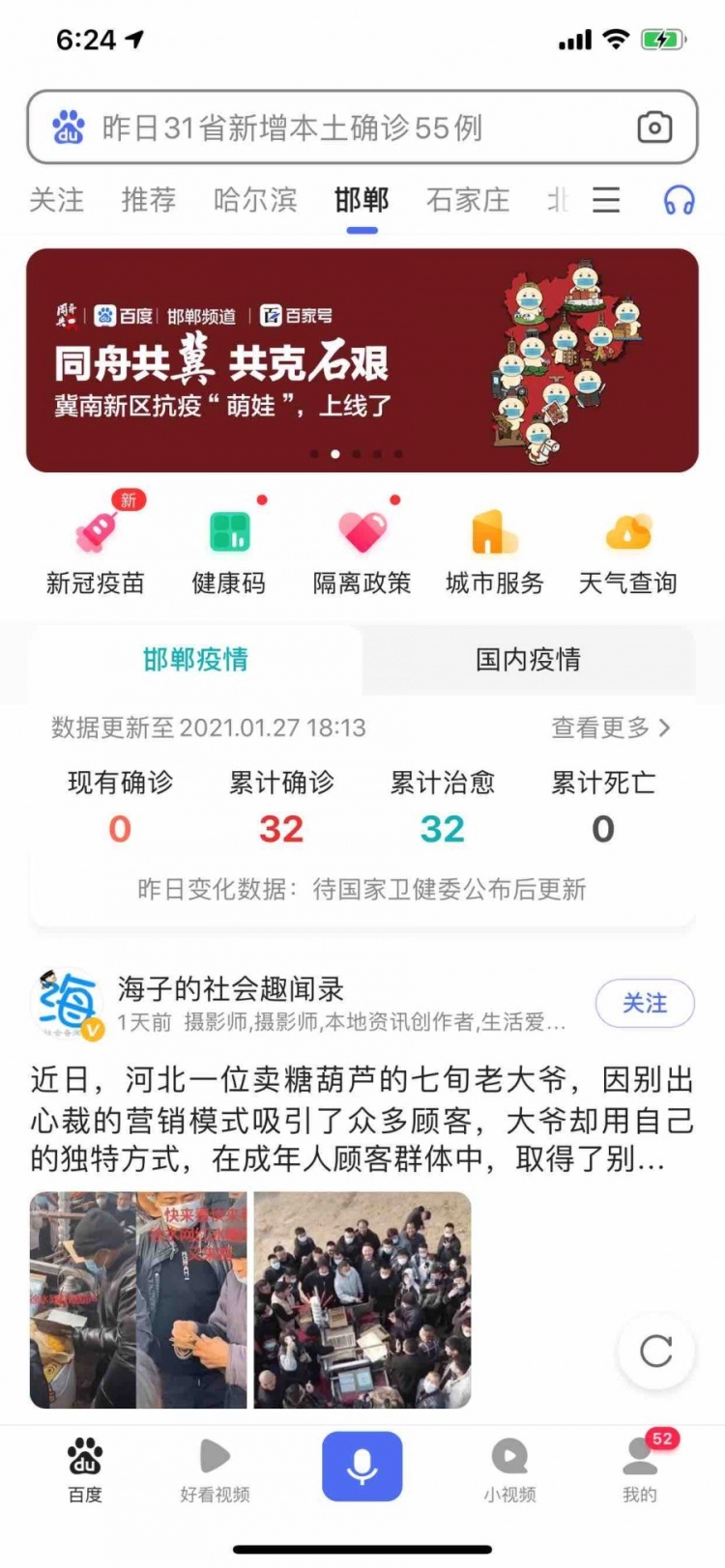Start voice search with microphone button
Screen dimensions: 725x1568
point(362,1466)
